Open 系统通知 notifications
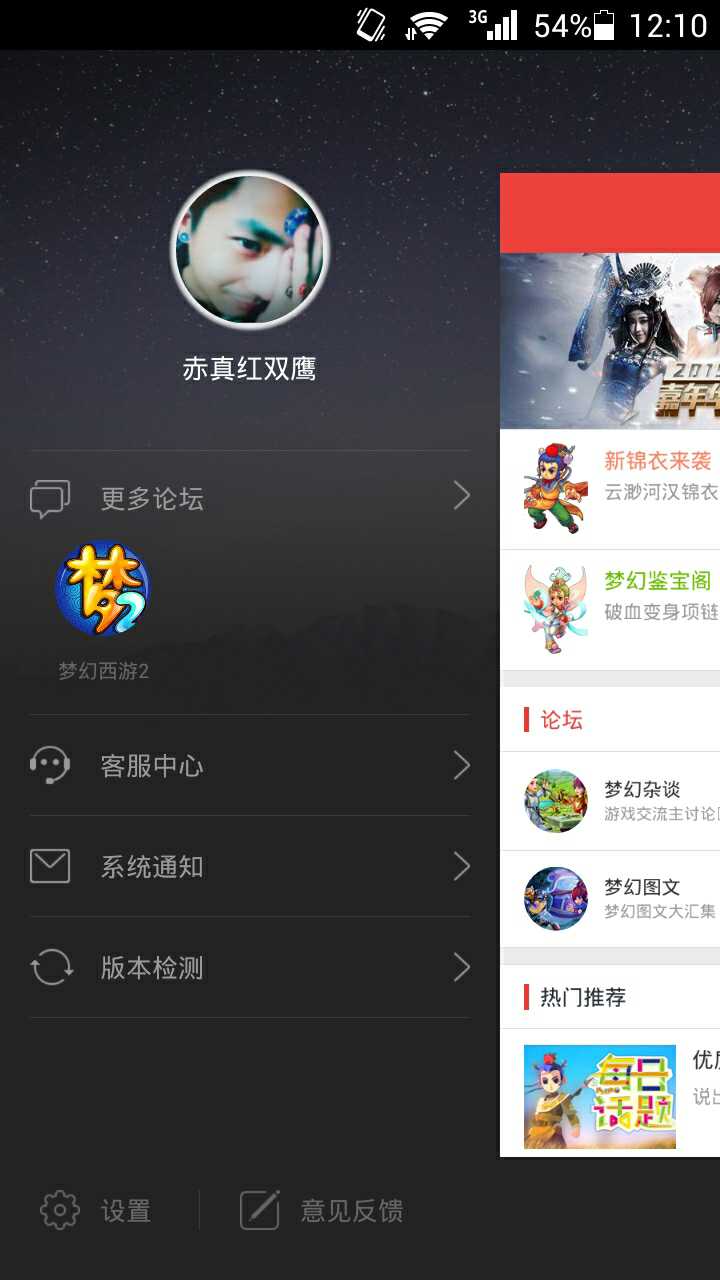 tap(250, 867)
